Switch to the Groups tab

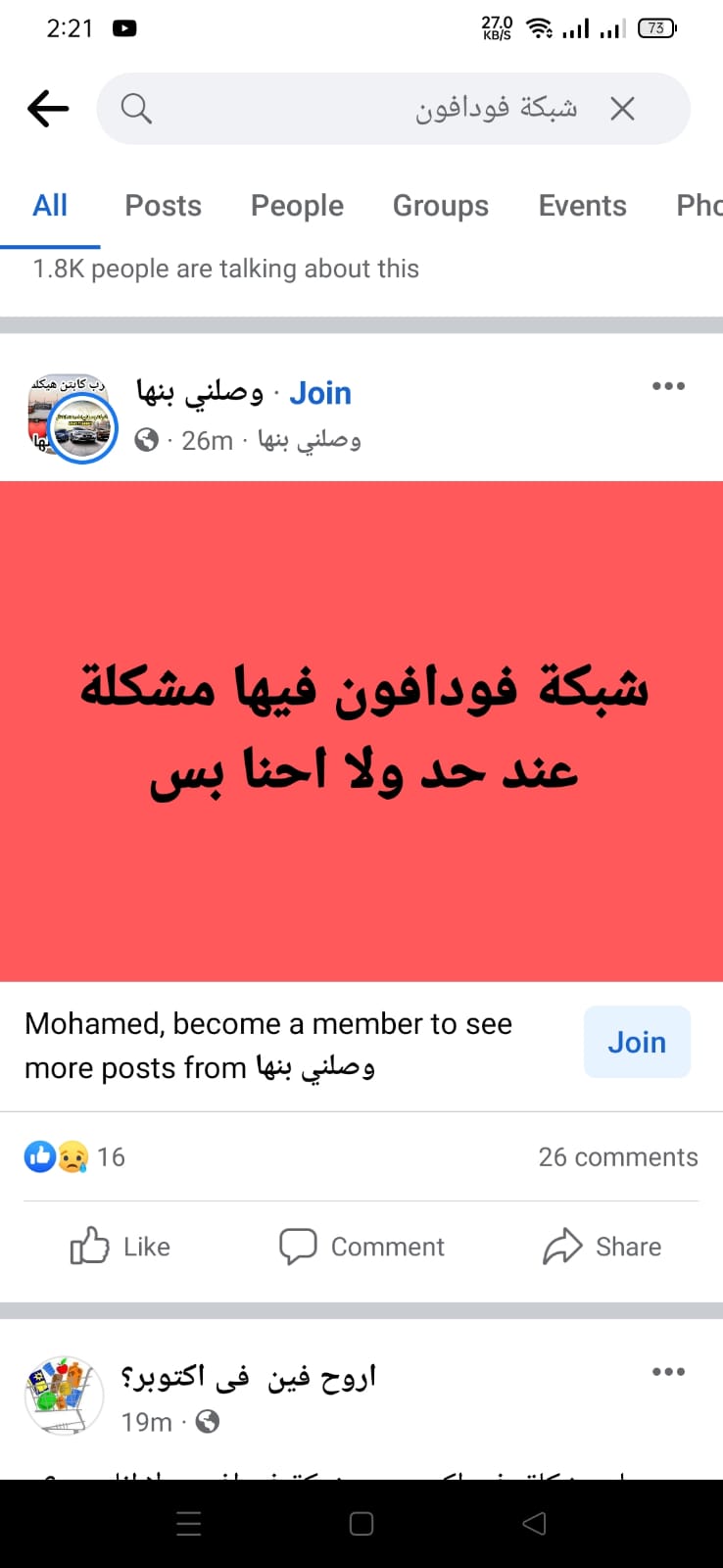tap(440, 206)
